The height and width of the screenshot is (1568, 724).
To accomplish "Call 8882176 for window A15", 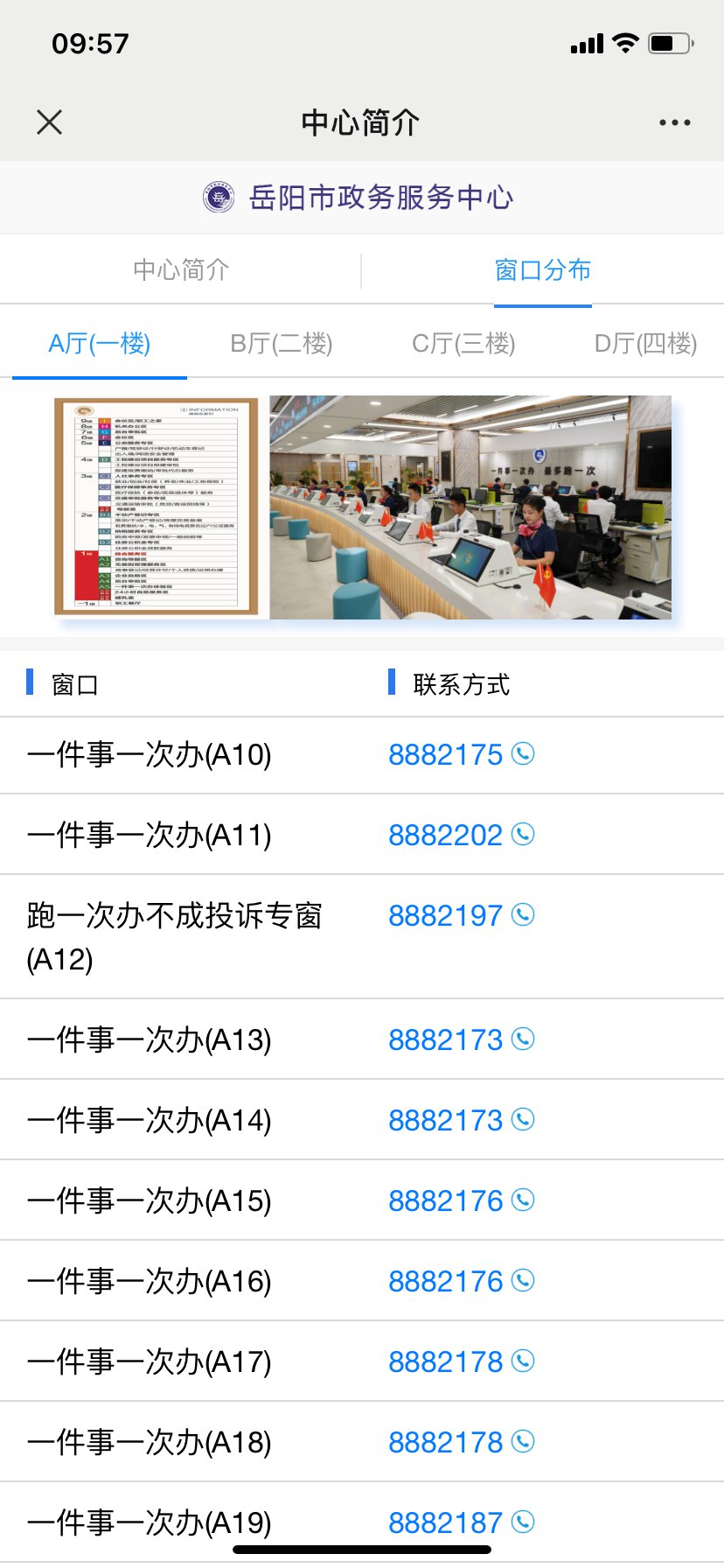I will (461, 1200).
